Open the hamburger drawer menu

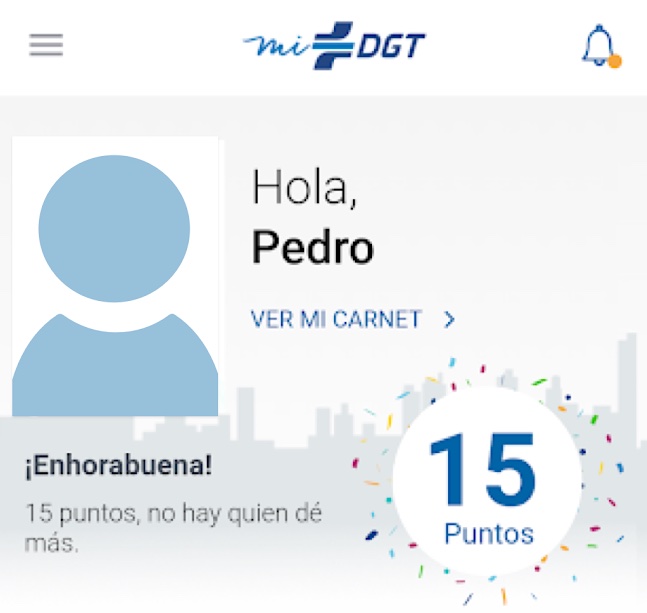tap(46, 46)
